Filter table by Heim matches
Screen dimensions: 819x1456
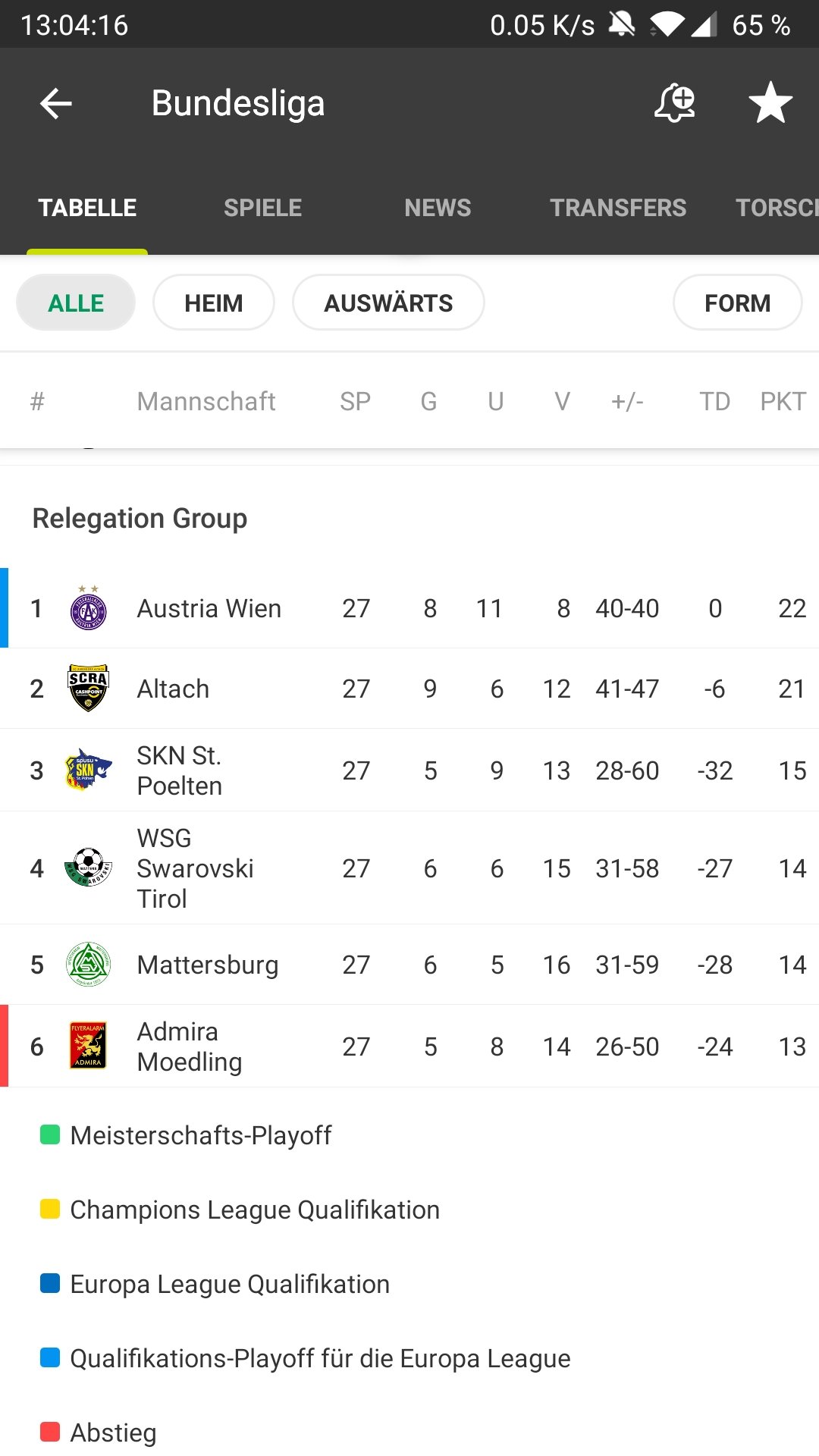[x=214, y=303]
